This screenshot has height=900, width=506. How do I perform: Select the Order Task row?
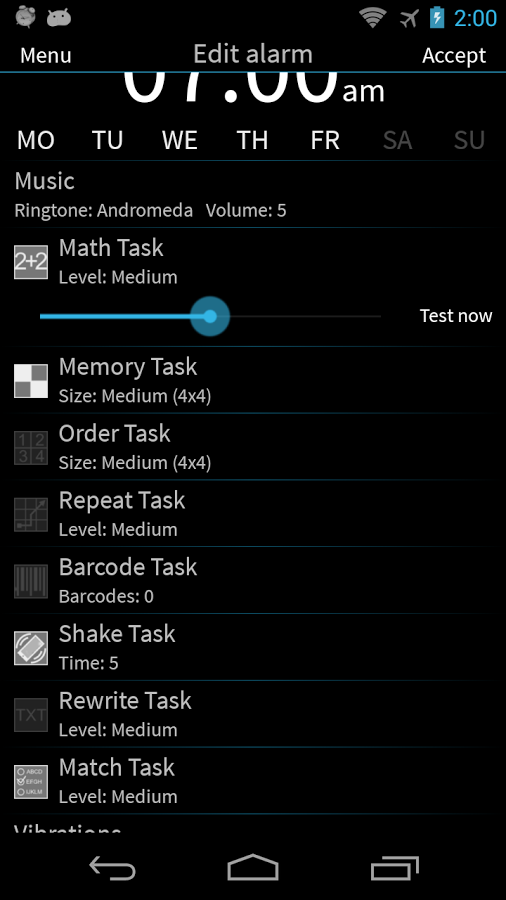coord(253,447)
